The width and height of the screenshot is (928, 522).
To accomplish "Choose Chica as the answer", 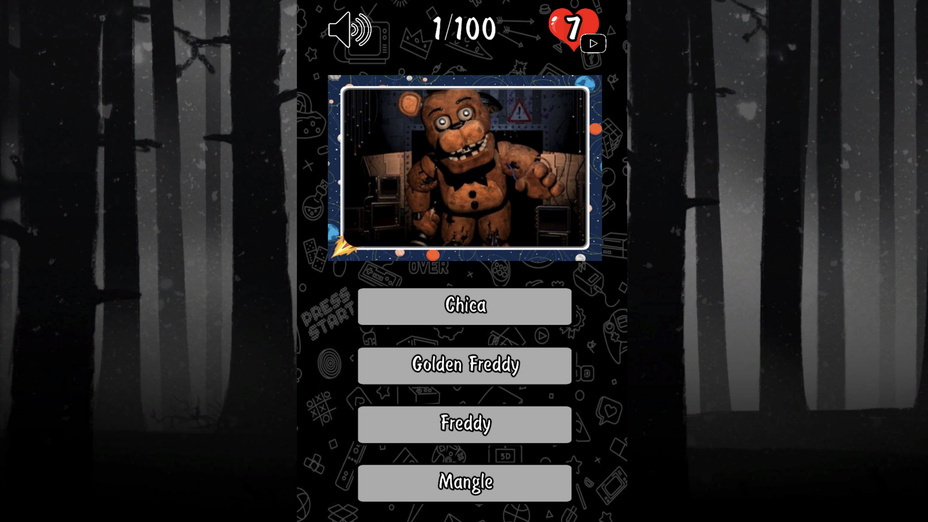I will [x=464, y=306].
